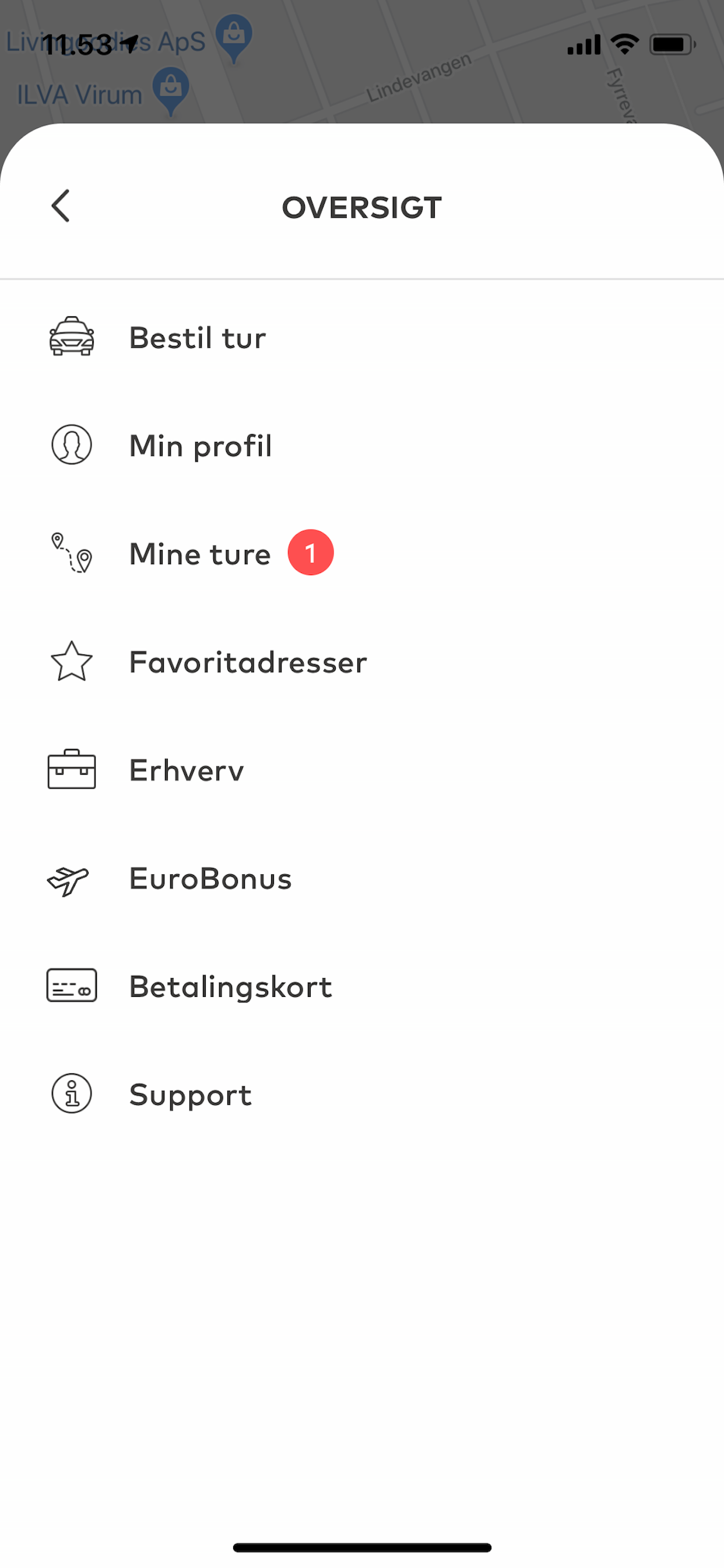
Task: Open Min profil
Action: click(x=362, y=446)
